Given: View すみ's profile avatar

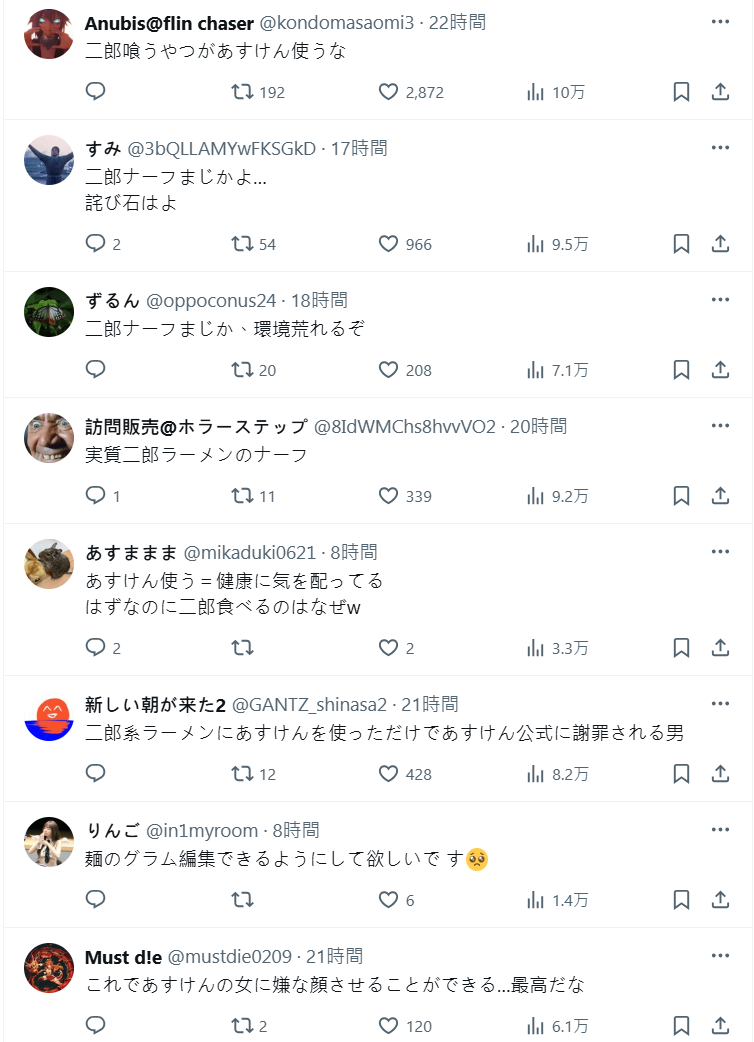Looking at the screenshot, I should click(49, 160).
